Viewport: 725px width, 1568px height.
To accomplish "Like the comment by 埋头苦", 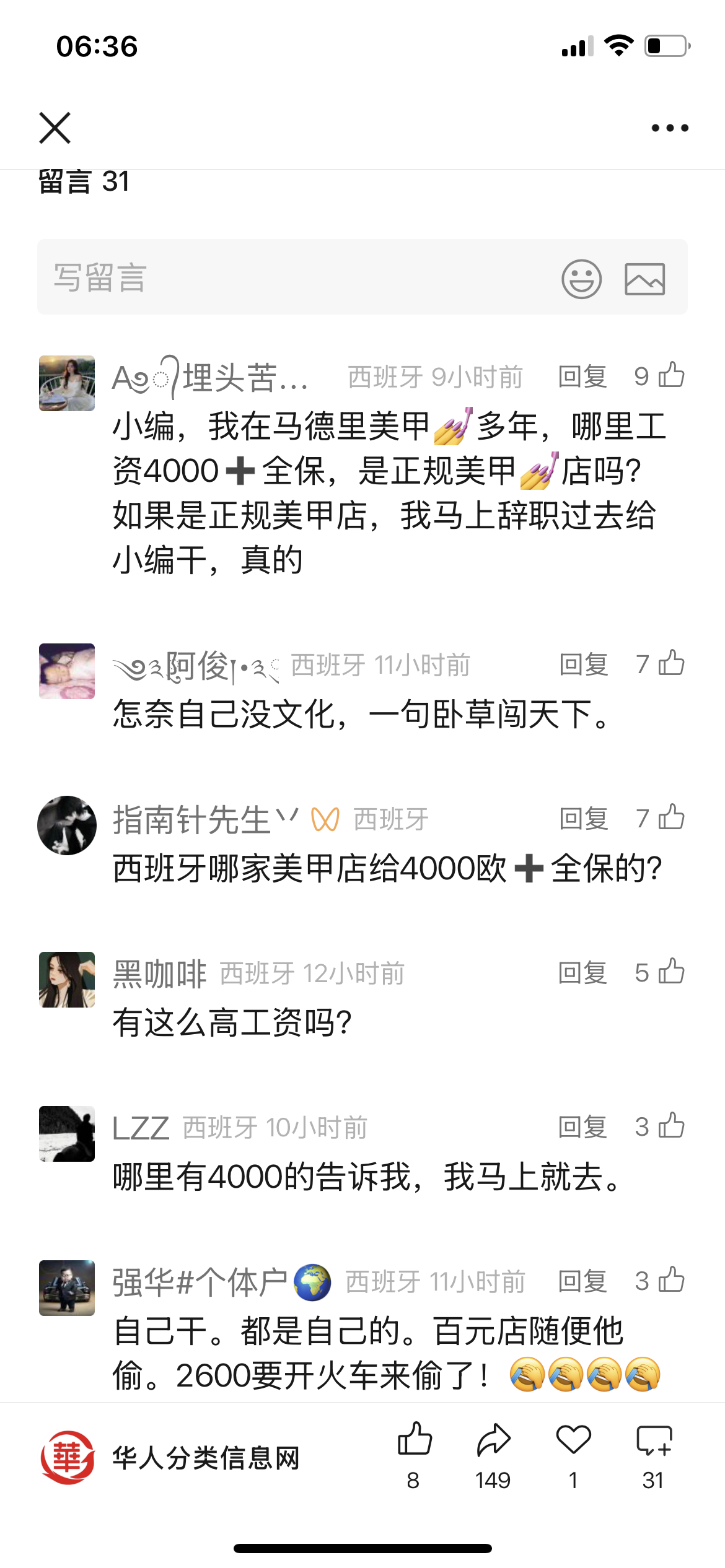I will [x=671, y=375].
